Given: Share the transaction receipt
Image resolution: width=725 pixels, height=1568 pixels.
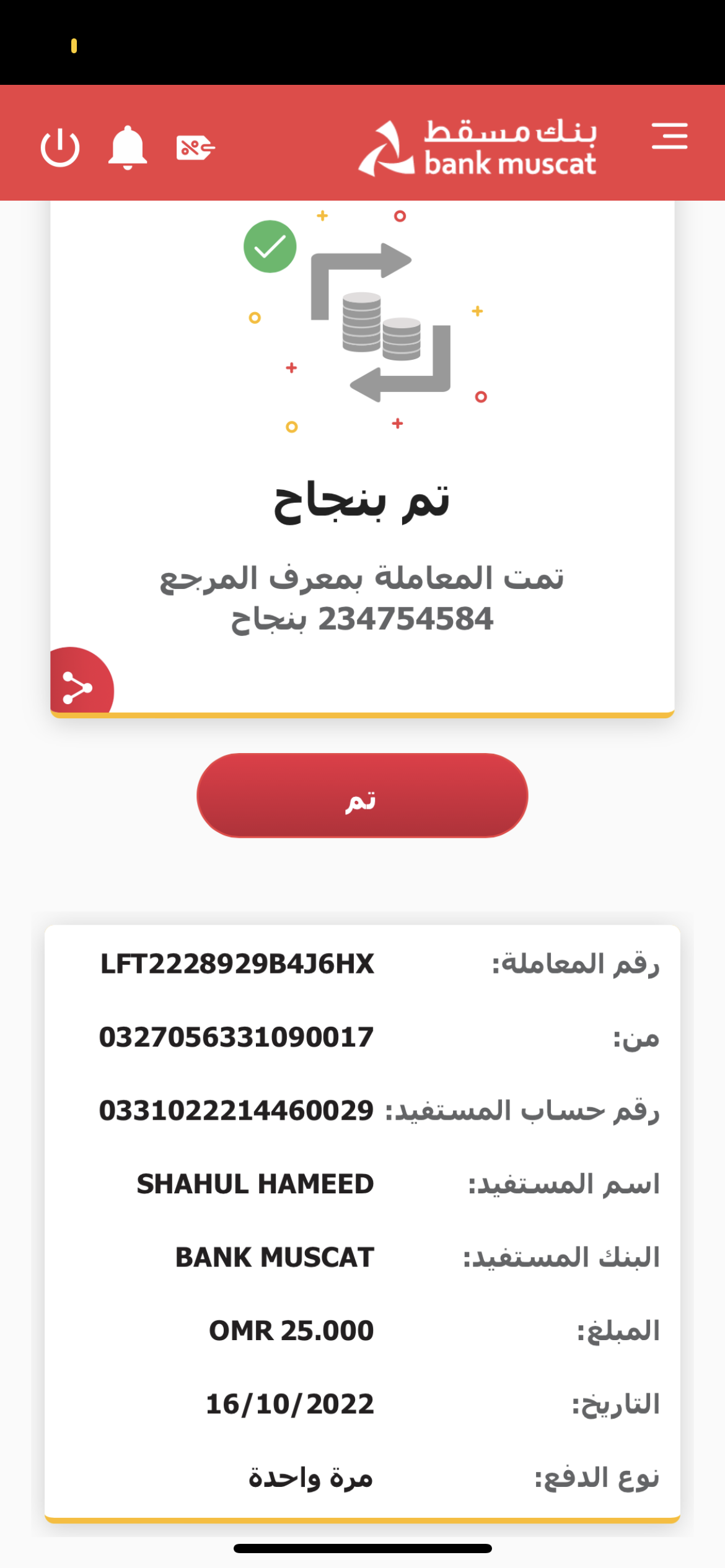Looking at the screenshot, I should (x=78, y=687).
